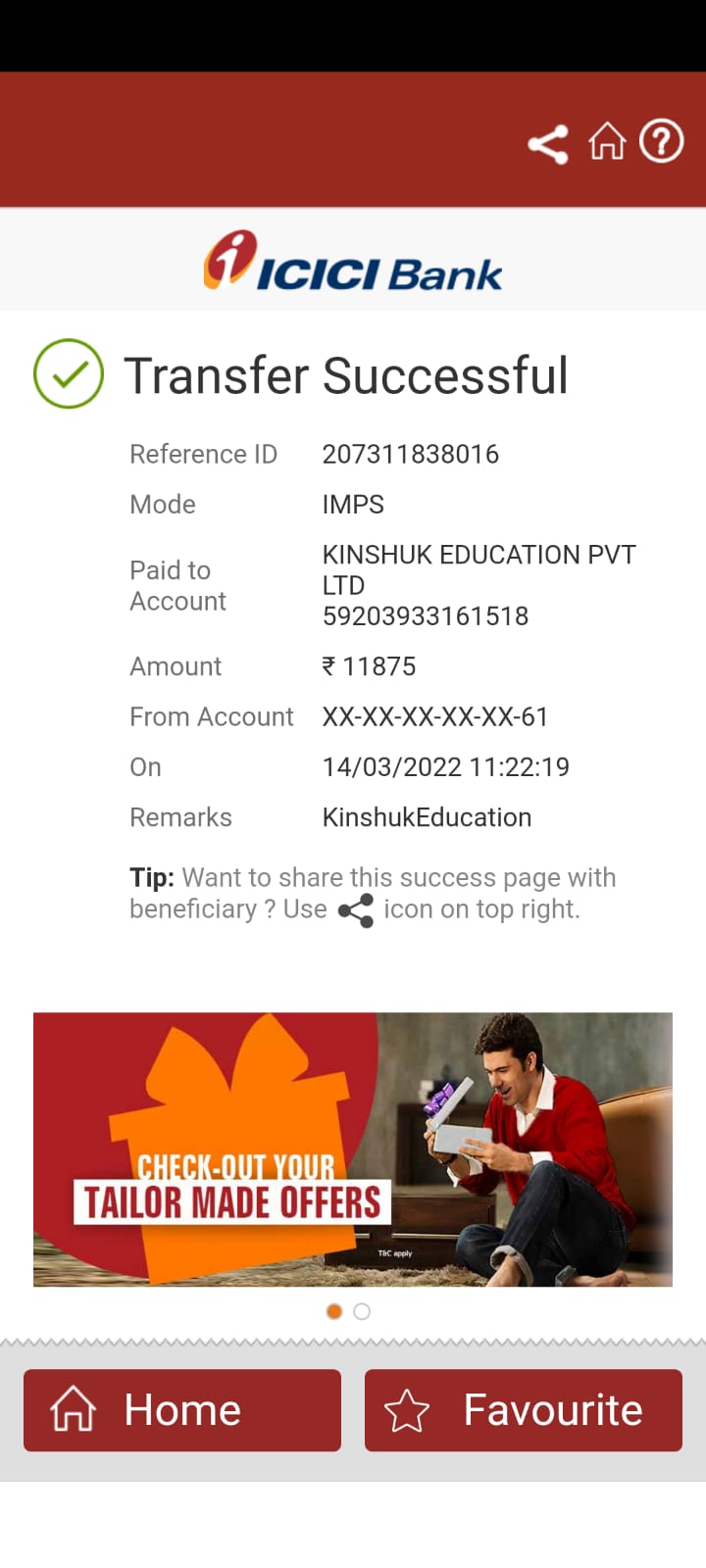This screenshot has height=1568, width=706.
Task: Tap the Home button at the bottom
Action: click(x=182, y=1410)
